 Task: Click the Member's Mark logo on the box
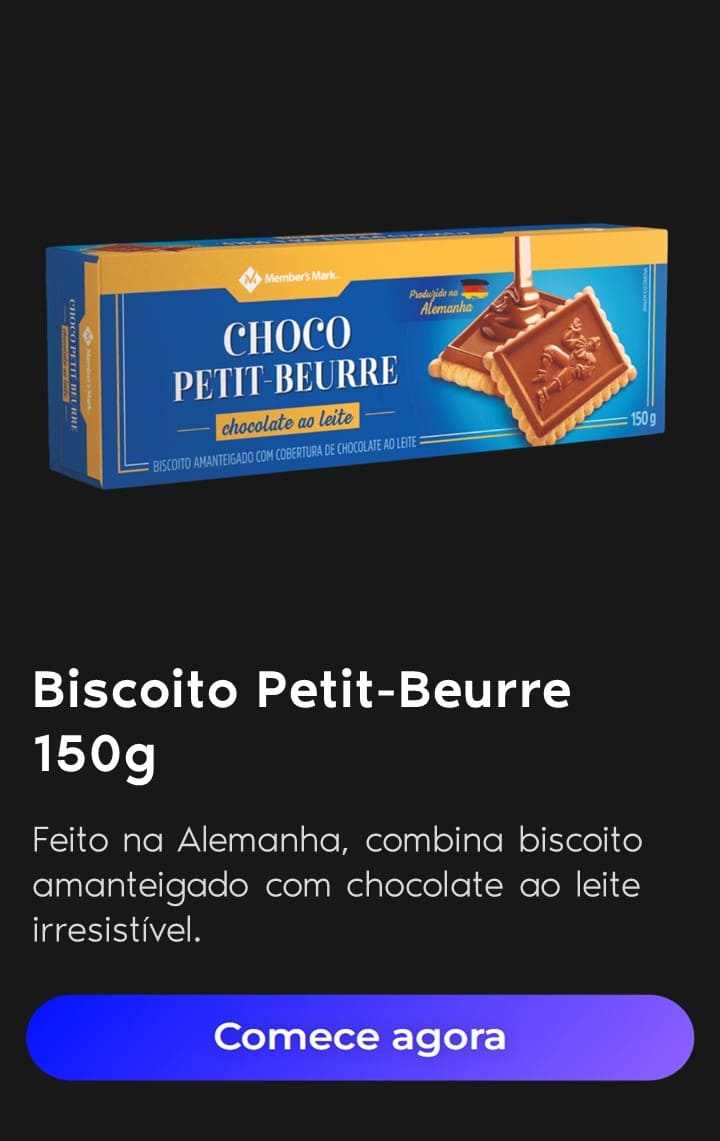click(x=290, y=276)
